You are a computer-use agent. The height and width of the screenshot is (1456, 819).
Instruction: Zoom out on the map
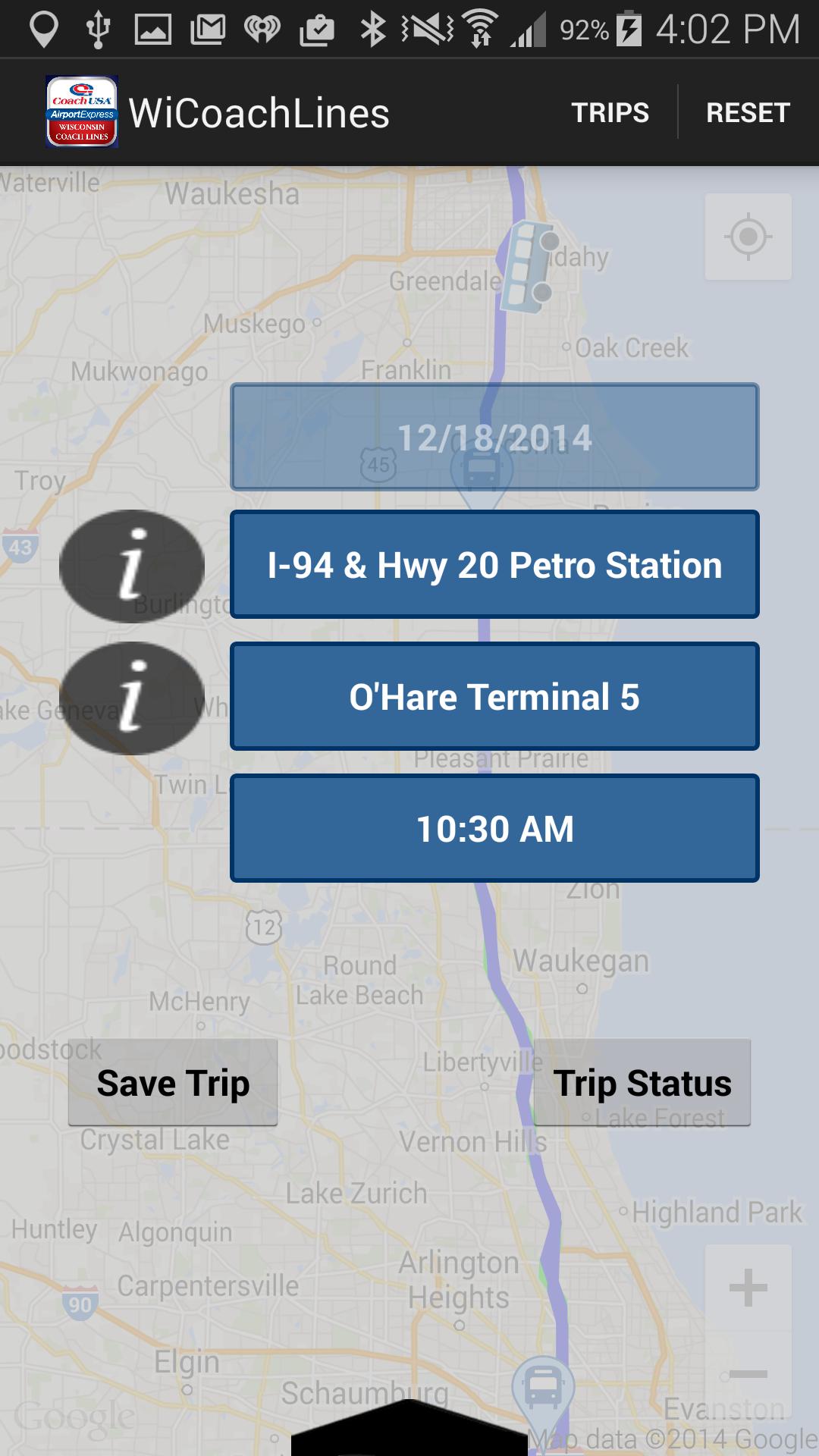pyautogui.click(x=748, y=1374)
